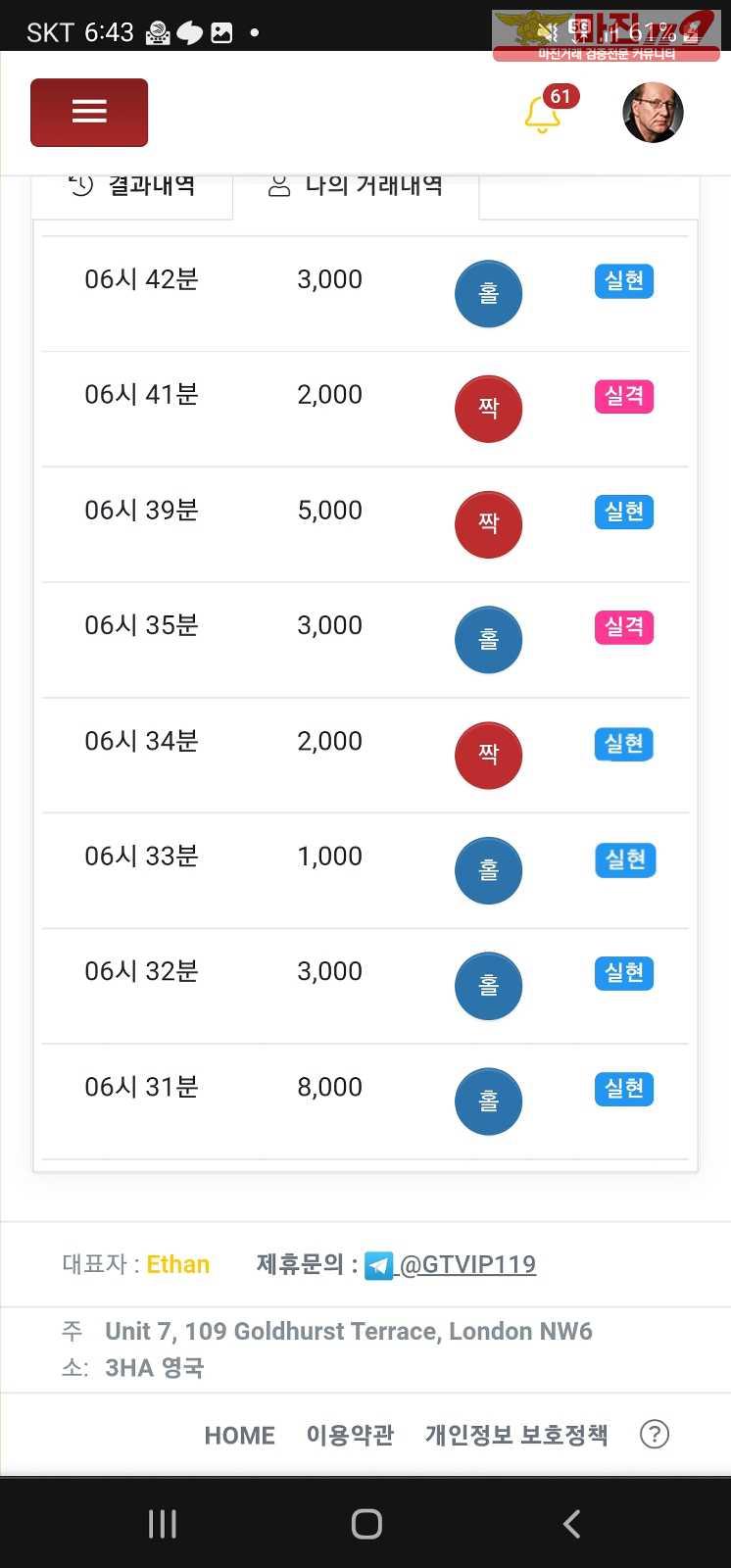Open the hamburger menu button
Image resolution: width=731 pixels, height=1568 pixels.
point(89,113)
